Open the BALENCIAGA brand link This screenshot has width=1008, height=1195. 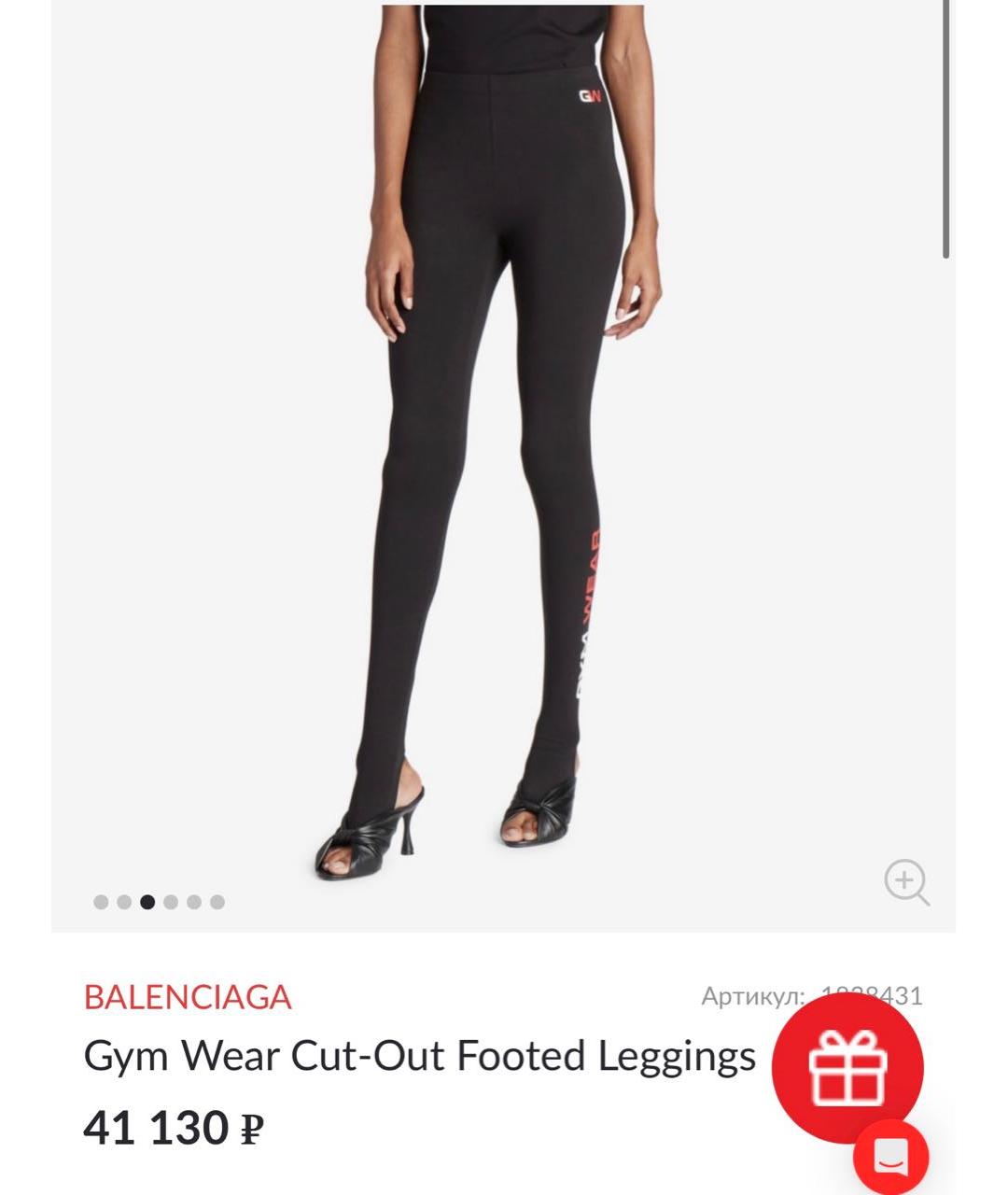pyautogui.click(x=188, y=997)
